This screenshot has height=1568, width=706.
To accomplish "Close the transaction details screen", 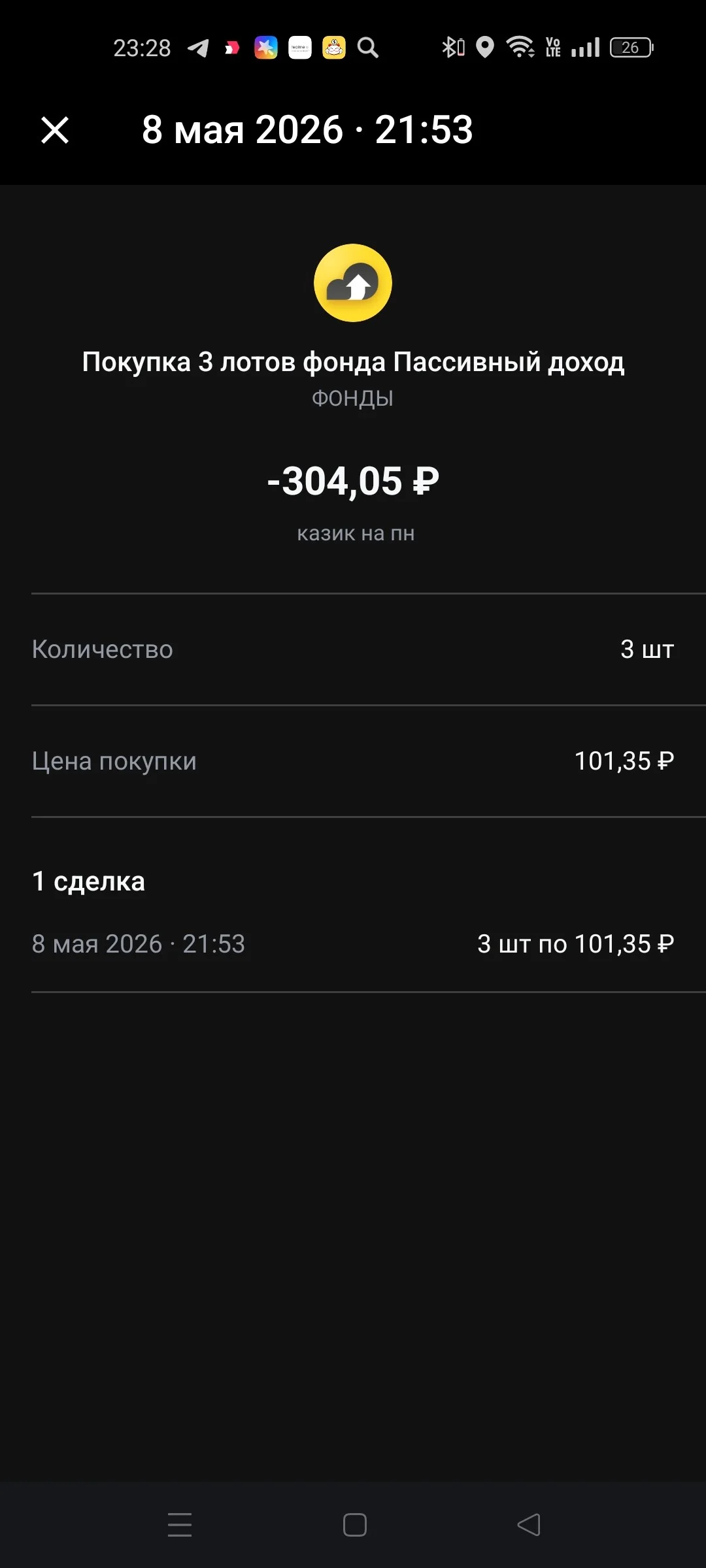I will pos(55,130).
